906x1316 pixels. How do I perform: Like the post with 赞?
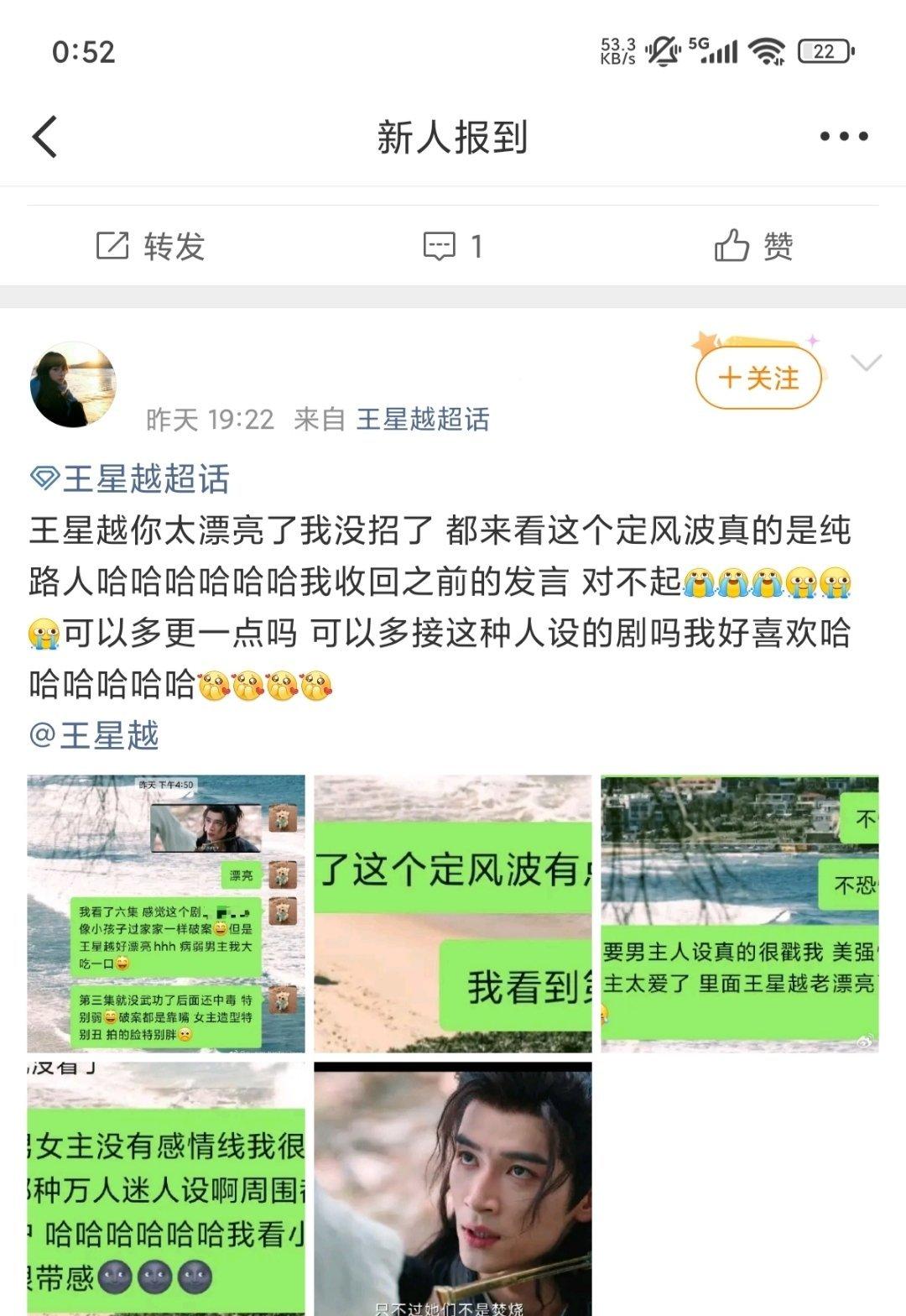coord(753,246)
